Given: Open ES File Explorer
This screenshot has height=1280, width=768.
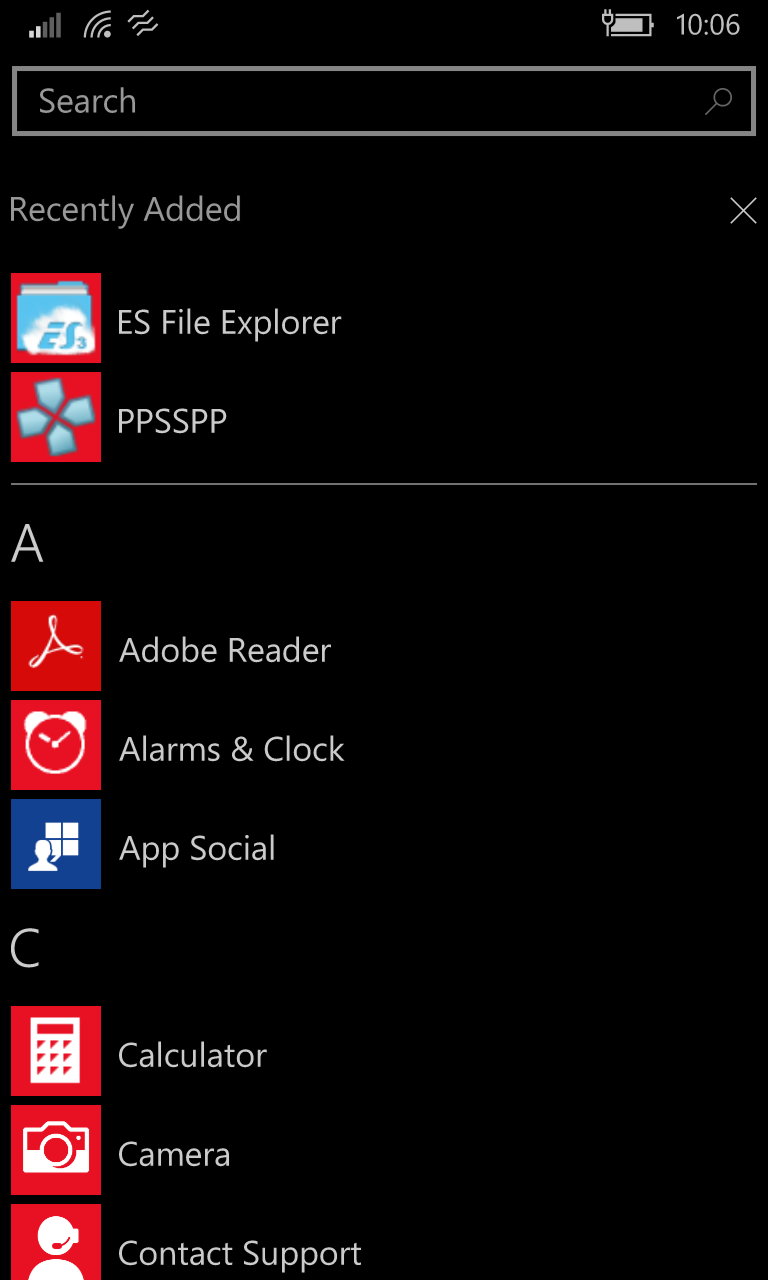Looking at the screenshot, I should pyautogui.click(x=384, y=322).
